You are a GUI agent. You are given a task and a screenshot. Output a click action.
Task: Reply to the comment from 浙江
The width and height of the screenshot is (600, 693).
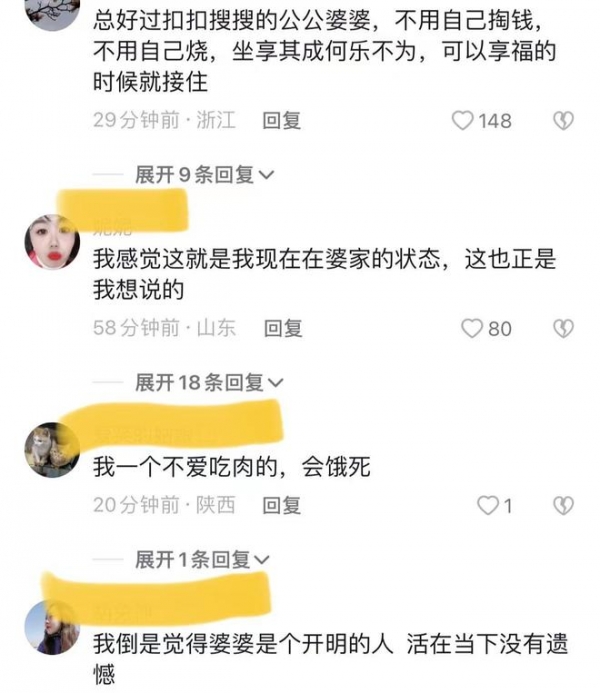tap(281, 121)
